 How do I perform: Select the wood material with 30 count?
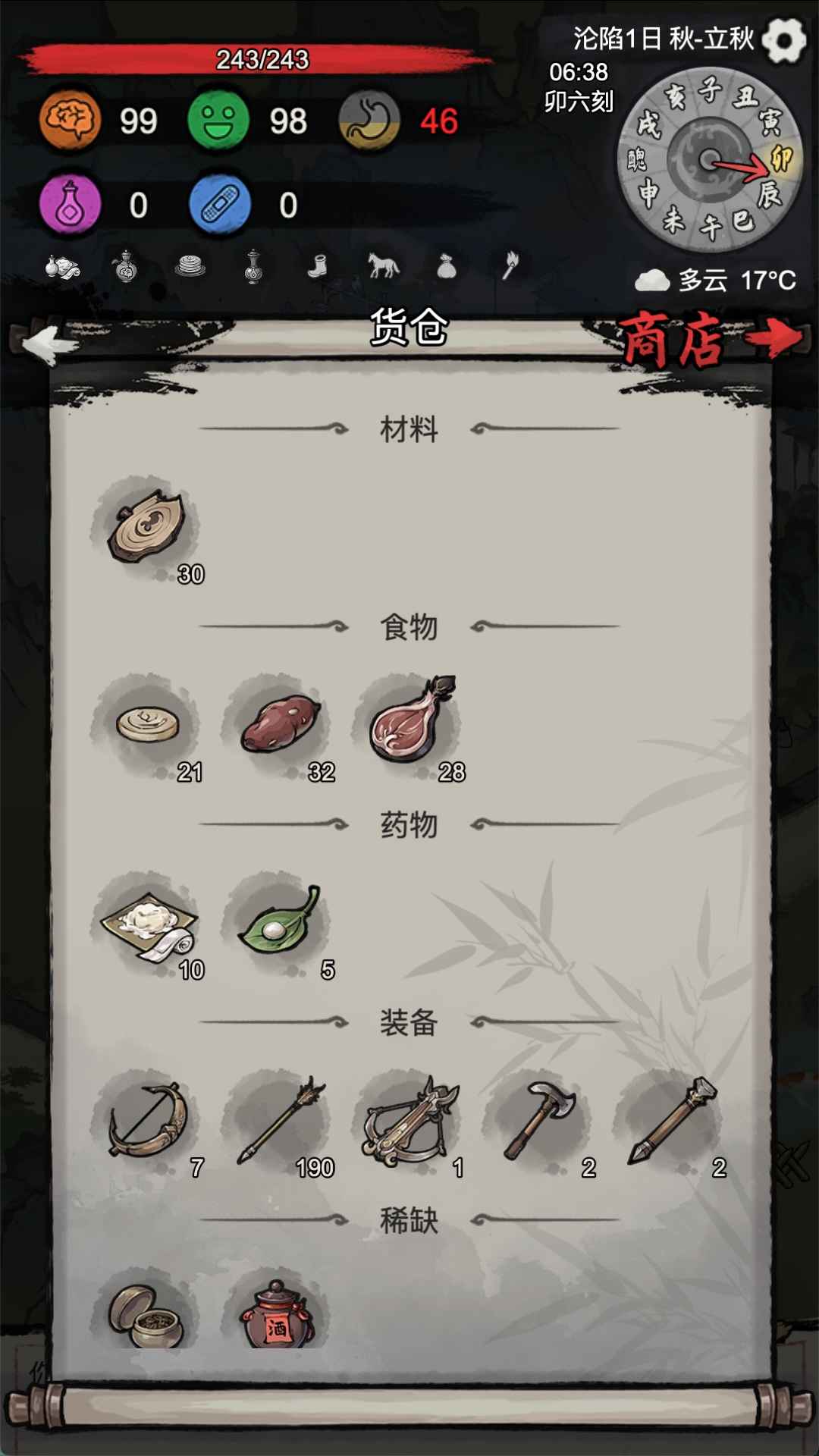(x=146, y=529)
